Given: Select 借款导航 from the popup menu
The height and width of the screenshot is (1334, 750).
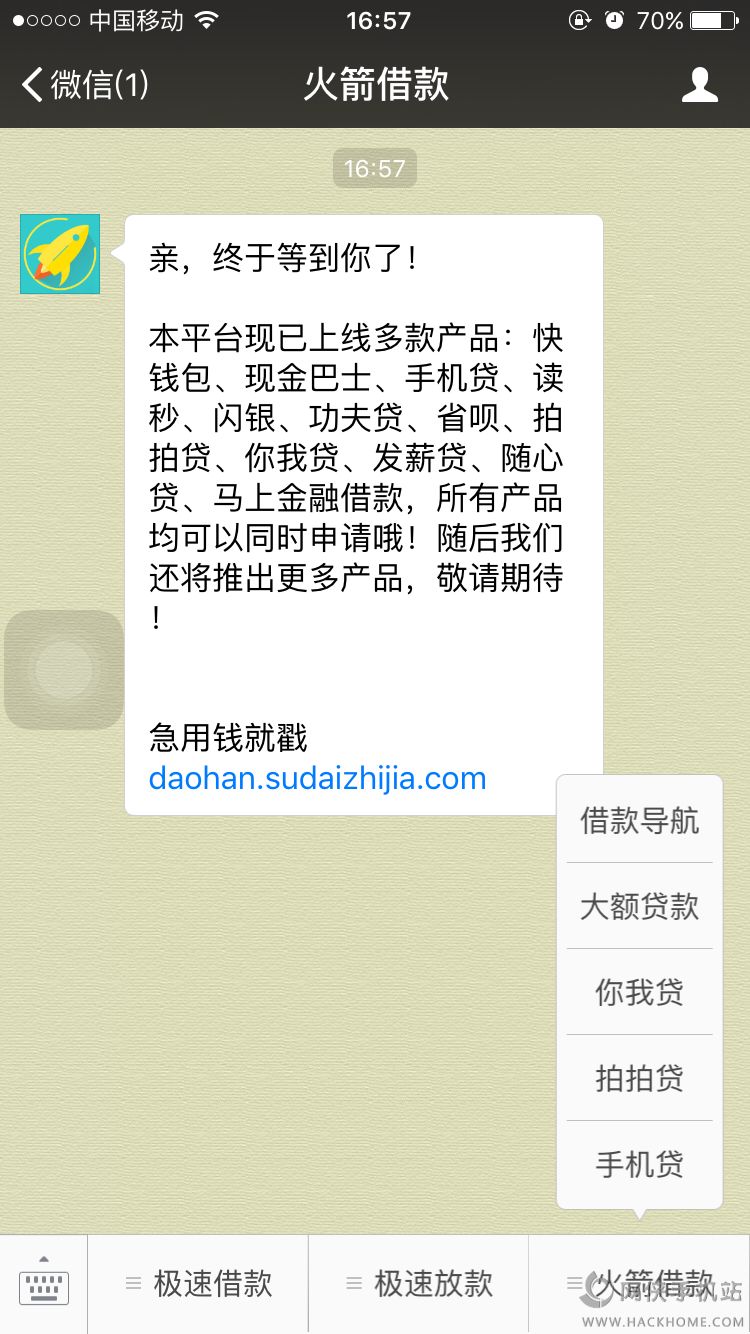Looking at the screenshot, I should point(639,821).
